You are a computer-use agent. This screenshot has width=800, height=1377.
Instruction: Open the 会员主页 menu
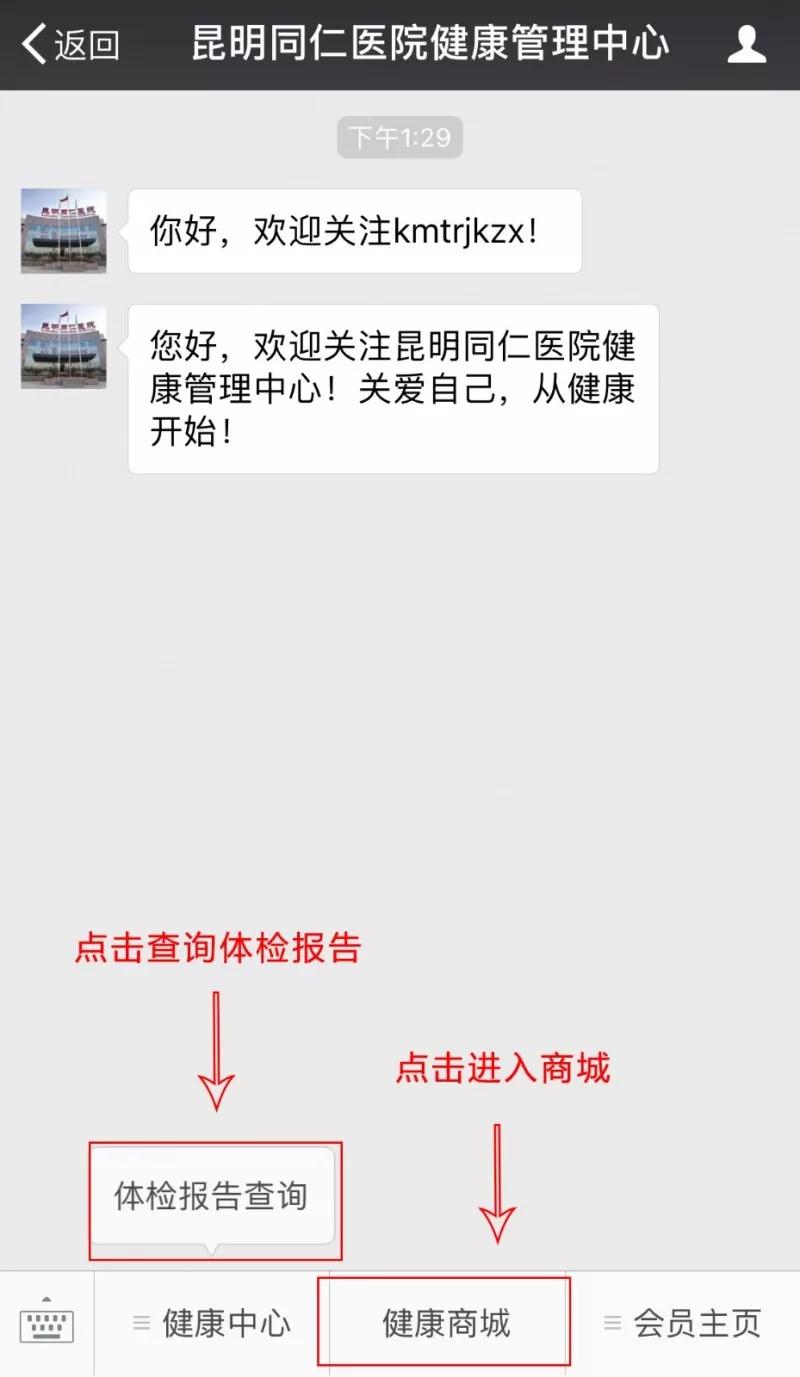[x=683, y=1323]
